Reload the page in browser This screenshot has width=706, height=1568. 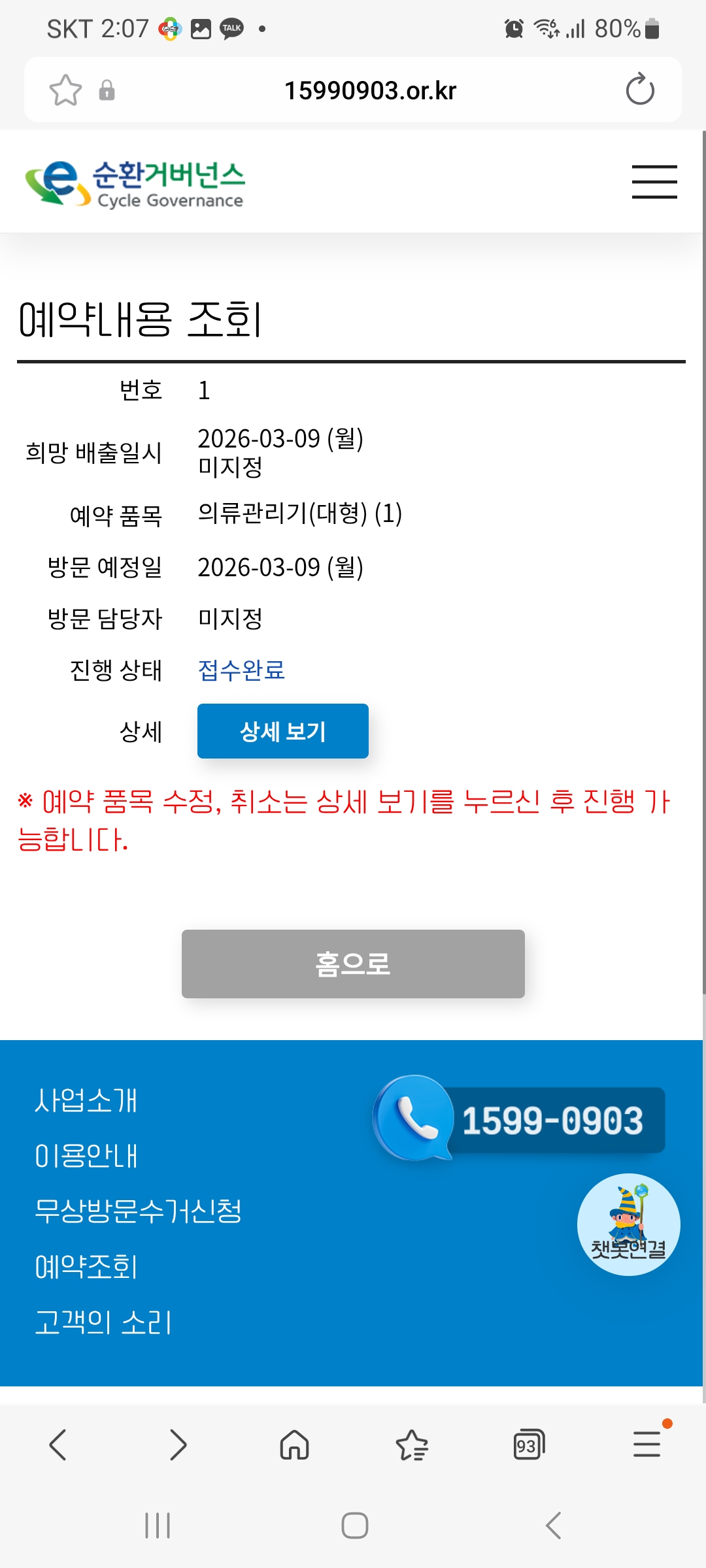[639, 90]
